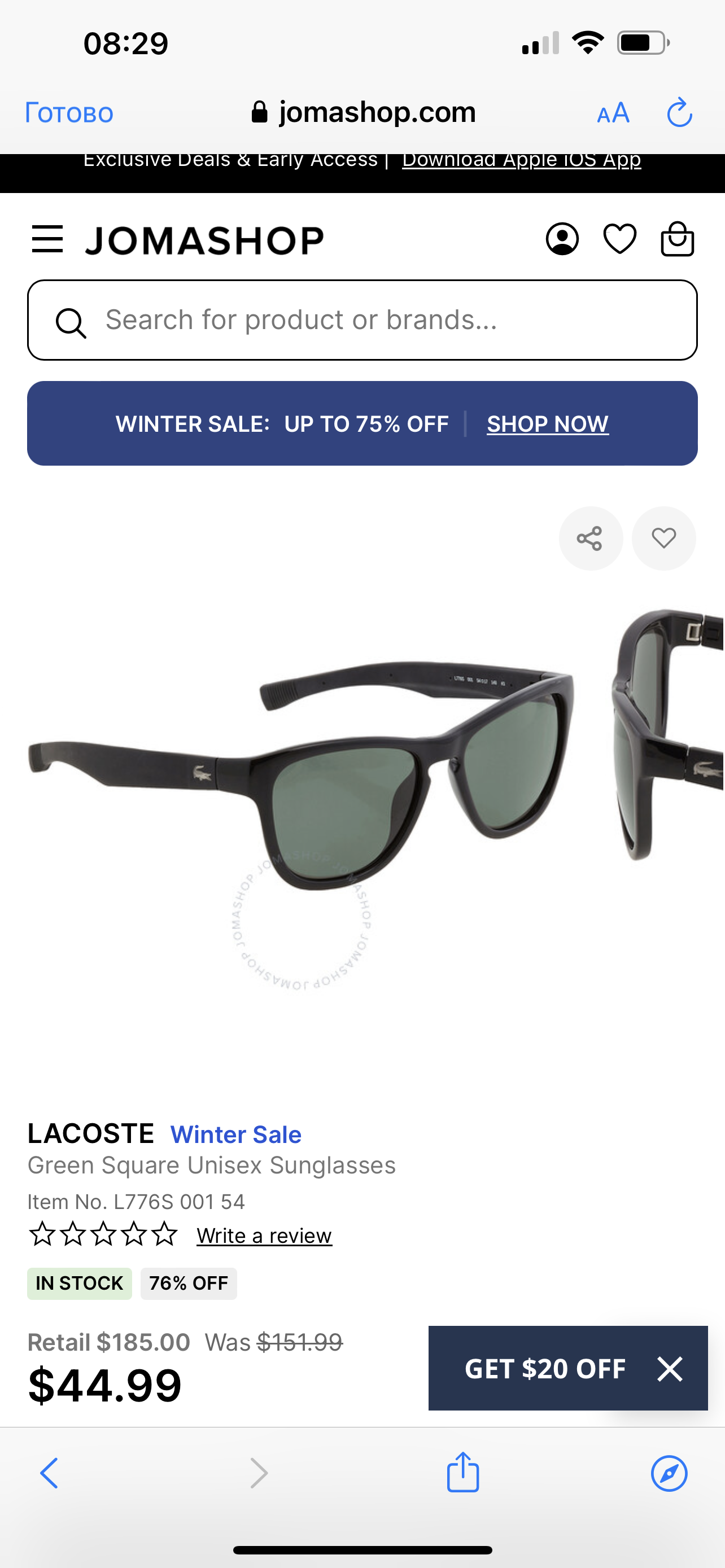Open the account profile icon
Image resolution: width=725 pixels, height=1568 pixels.
pyautogui.click(x=562, y=239)
